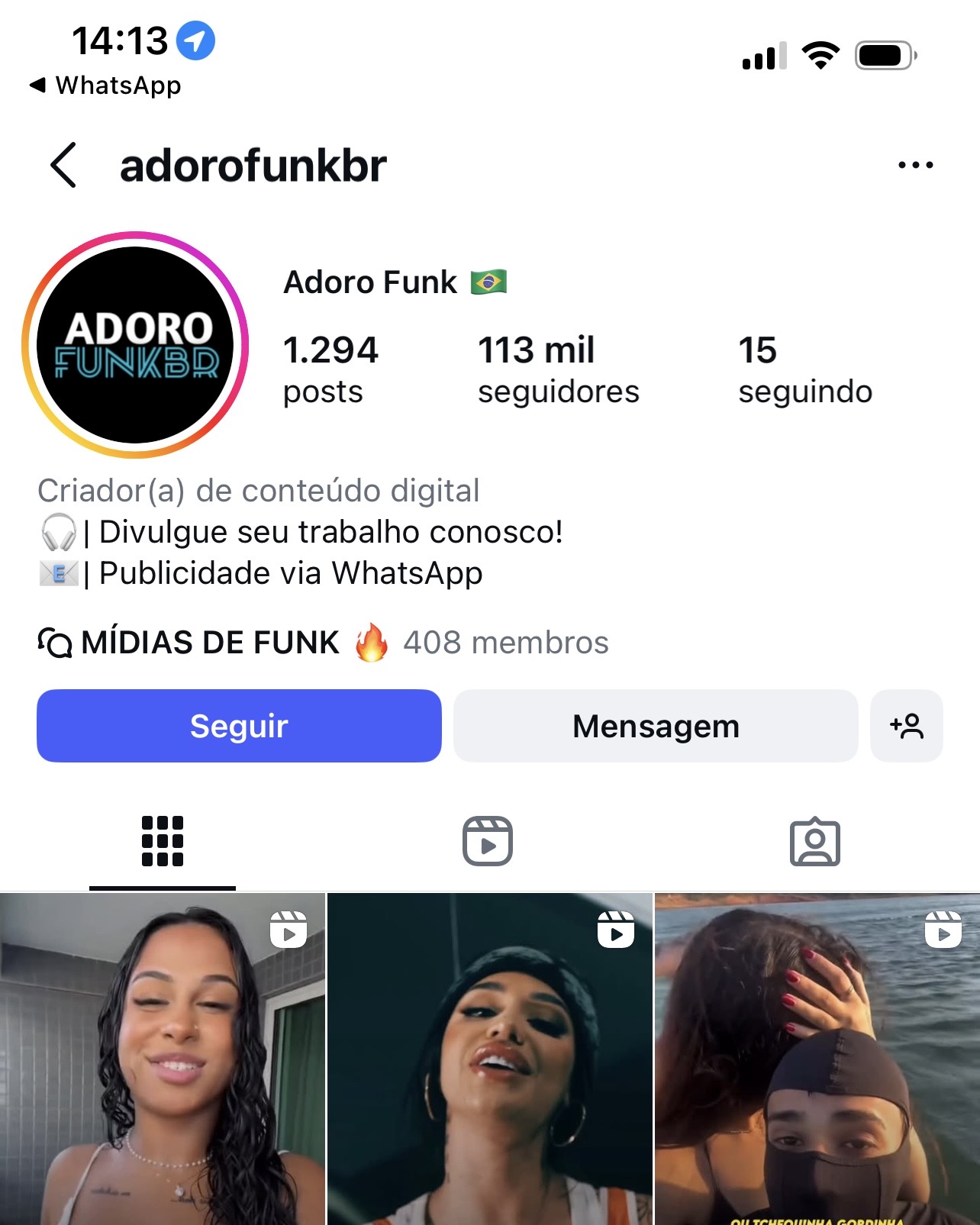Open the Adoro Funk profile picture

point(136,345)
